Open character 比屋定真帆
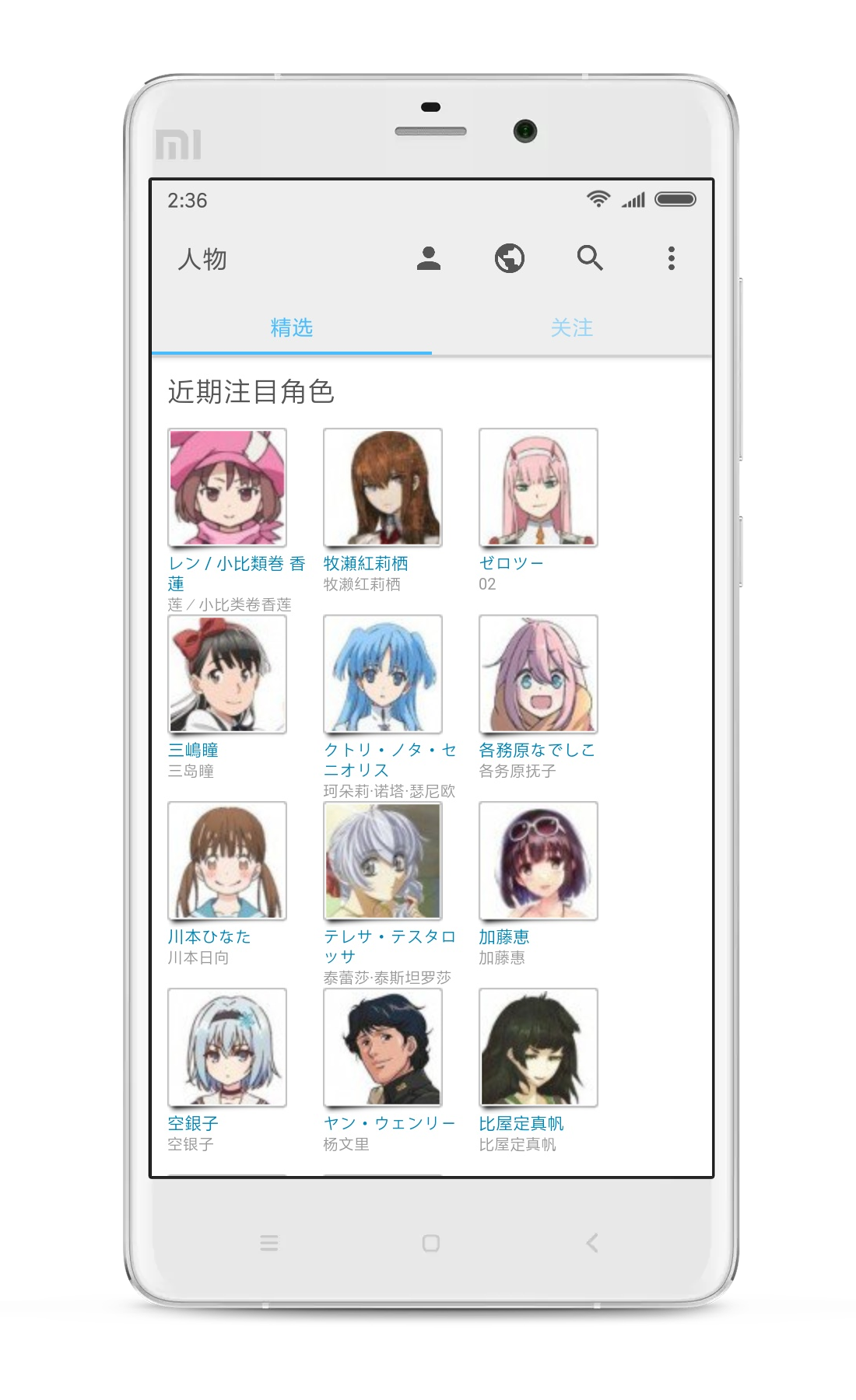Viewport: 856px width, 1400px height. click(539, 1048)
